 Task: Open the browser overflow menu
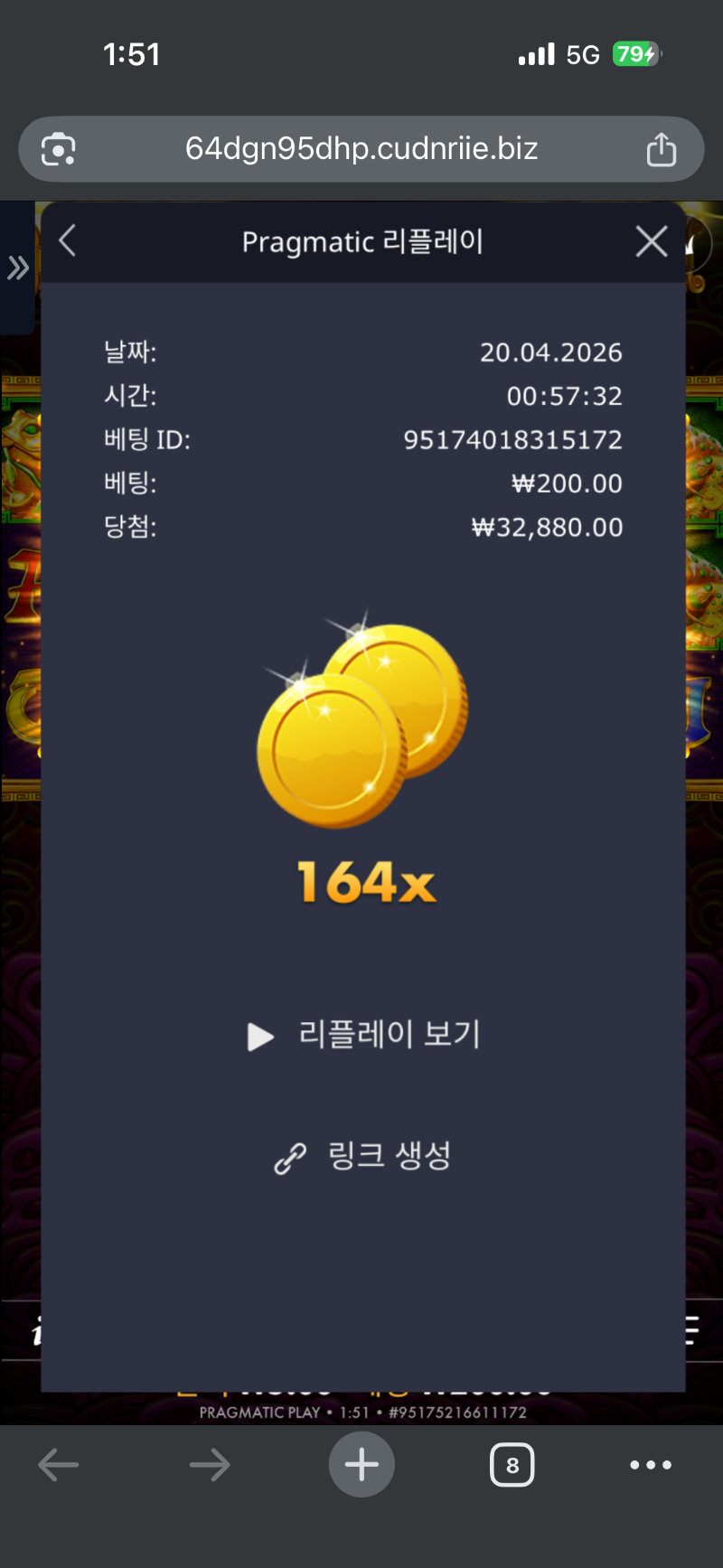point(651,1465)
